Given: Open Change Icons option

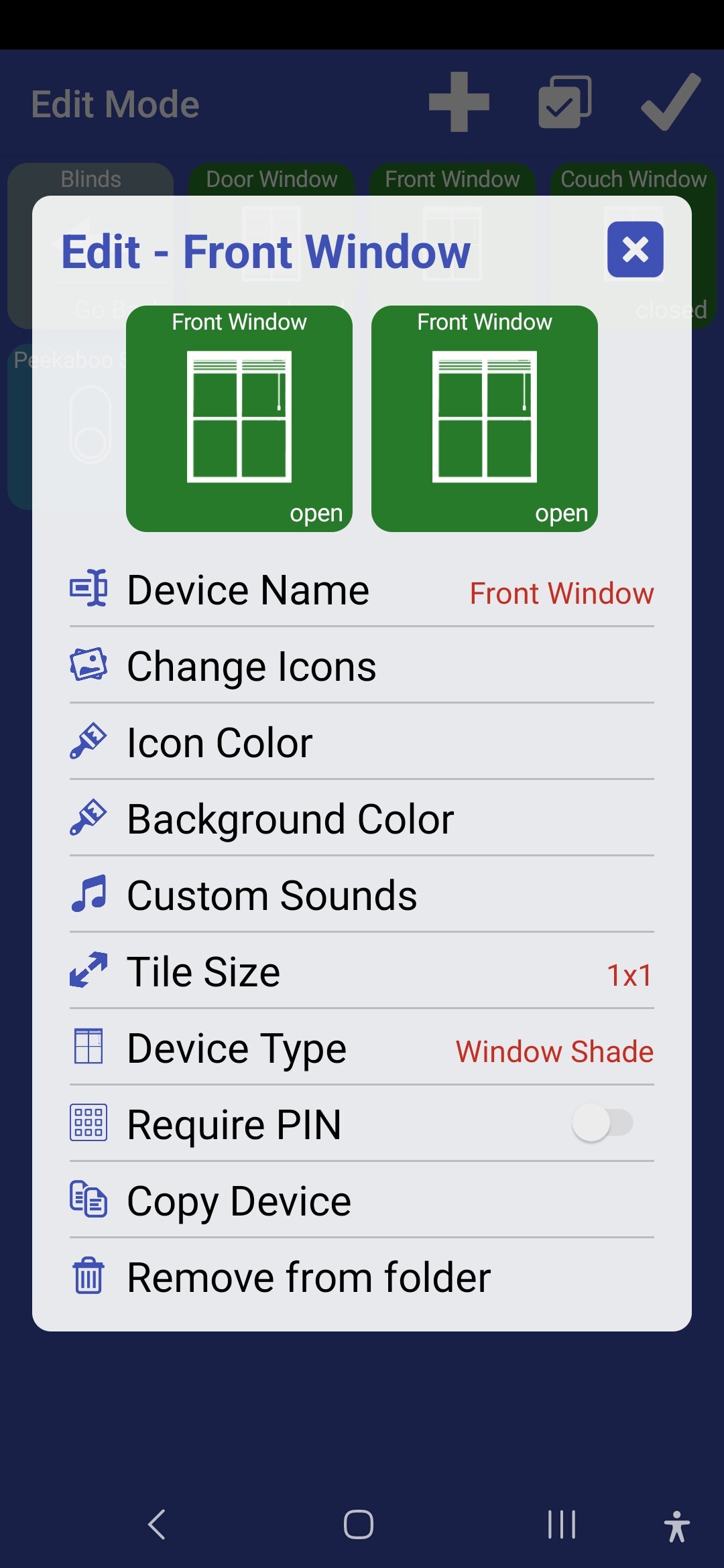Looking at the screenshot, I should pos(362,667).
